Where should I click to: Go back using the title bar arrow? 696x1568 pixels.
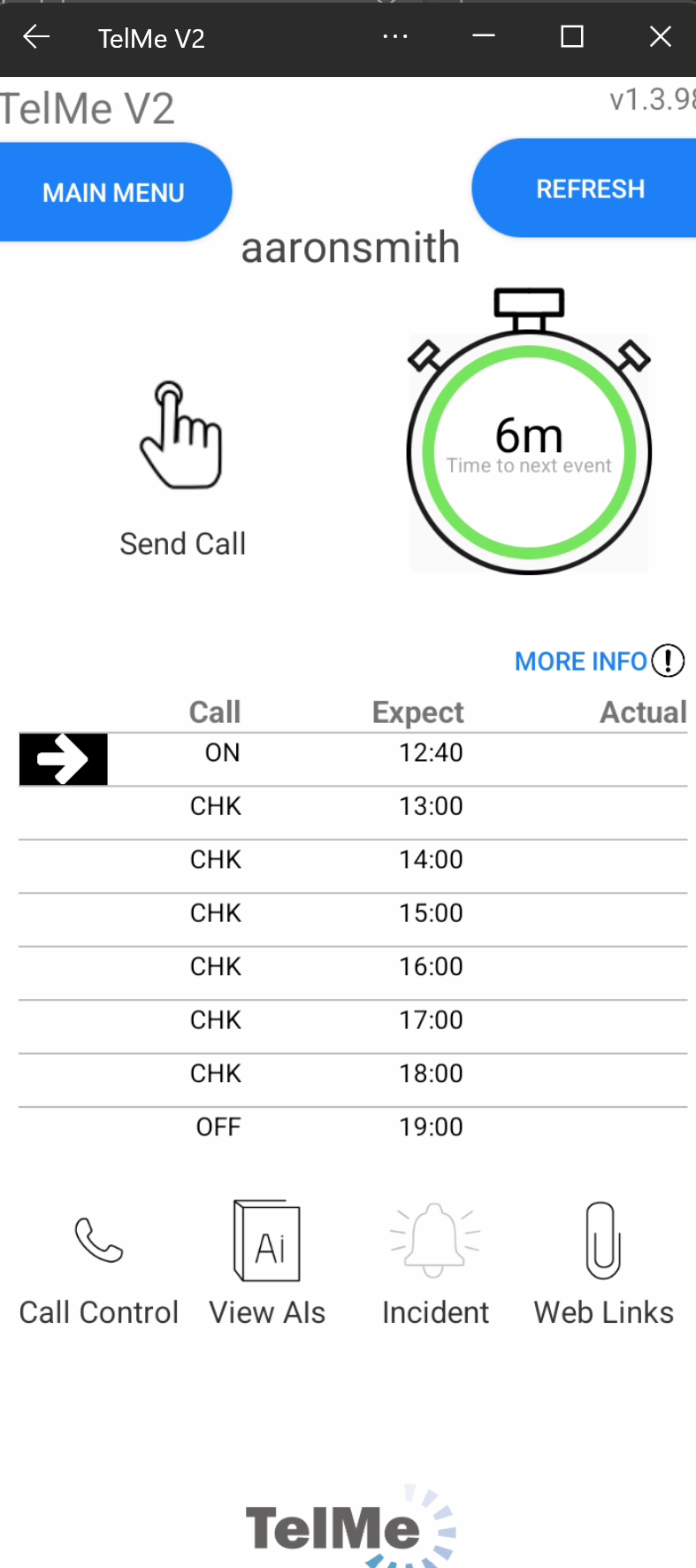click(36, 37)
